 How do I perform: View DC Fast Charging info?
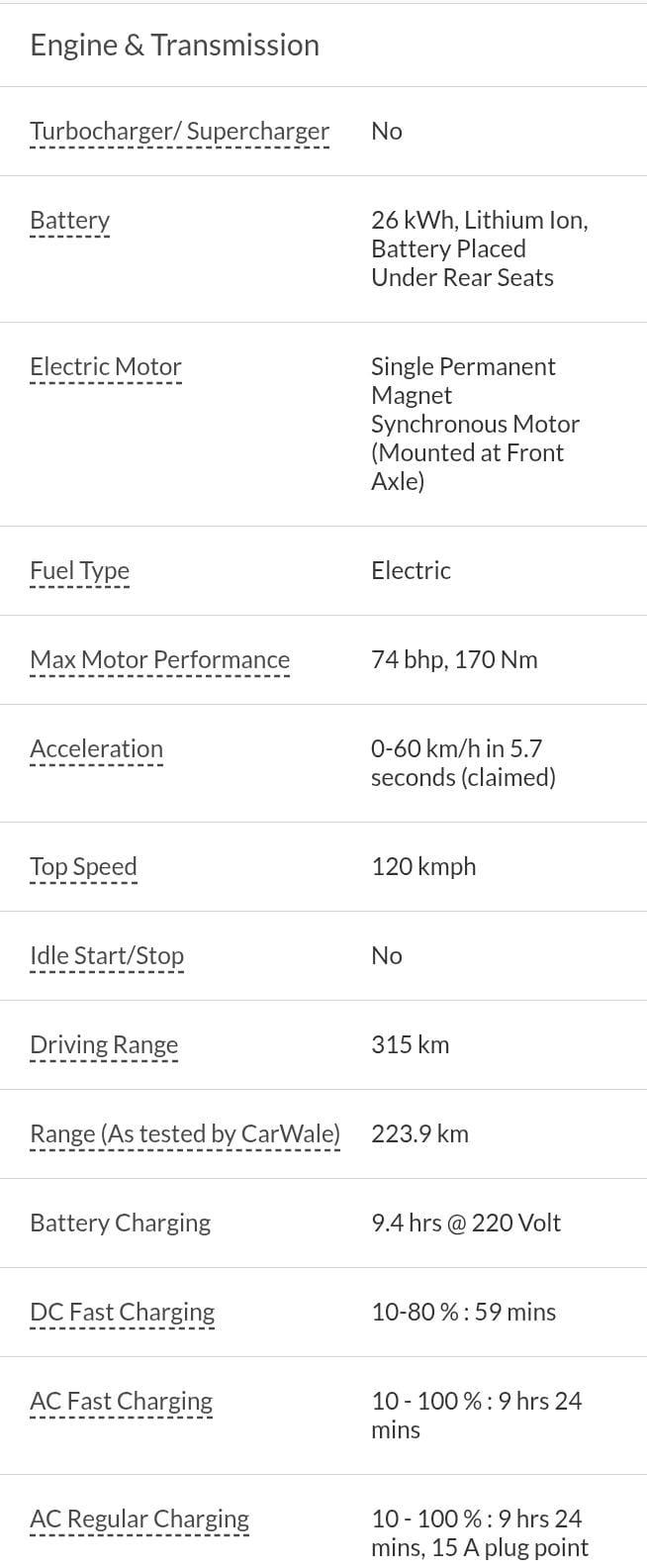[122, 1313]
